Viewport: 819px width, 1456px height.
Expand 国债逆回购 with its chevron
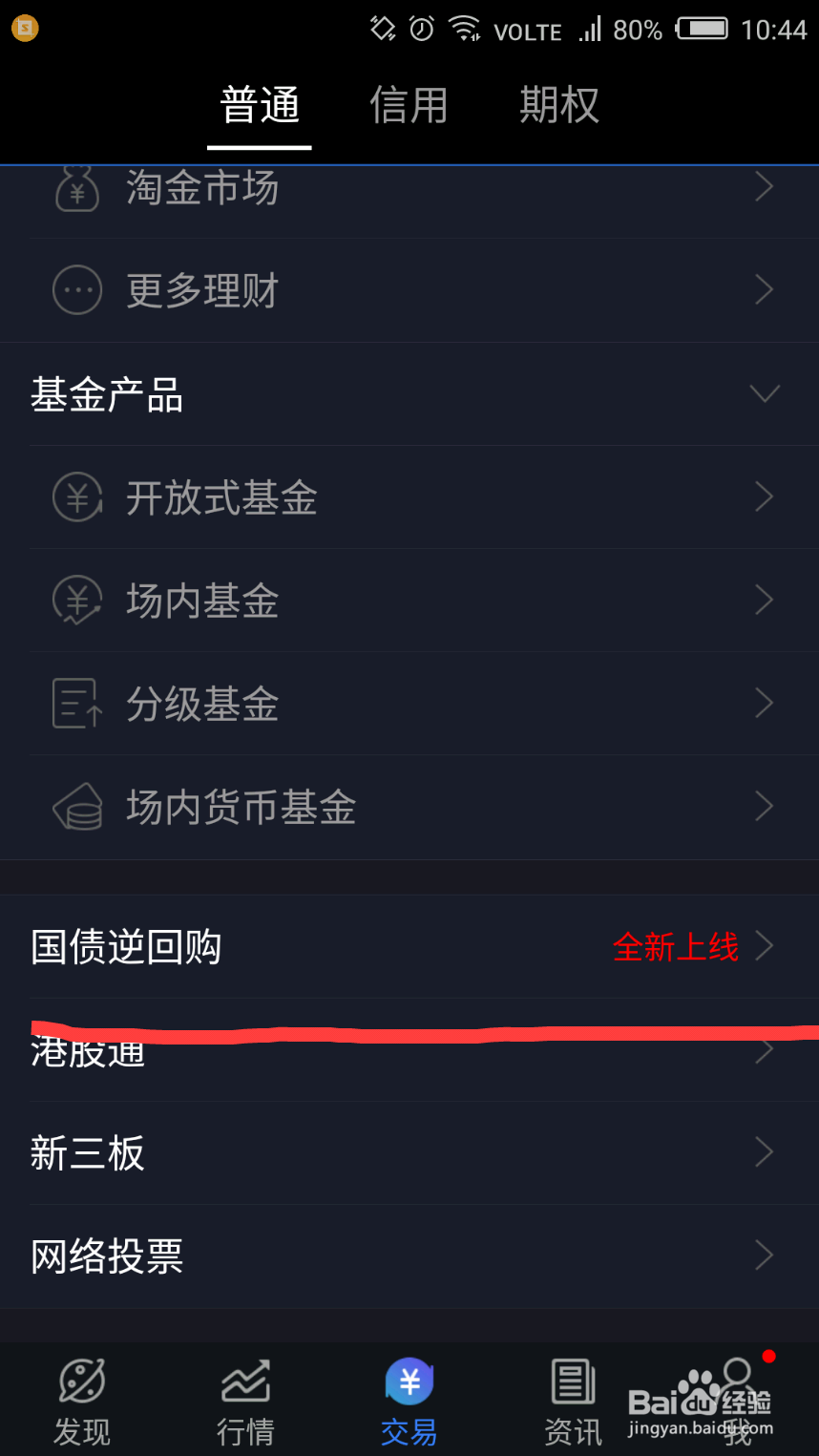pyautogui.click(x=764, y=946)
